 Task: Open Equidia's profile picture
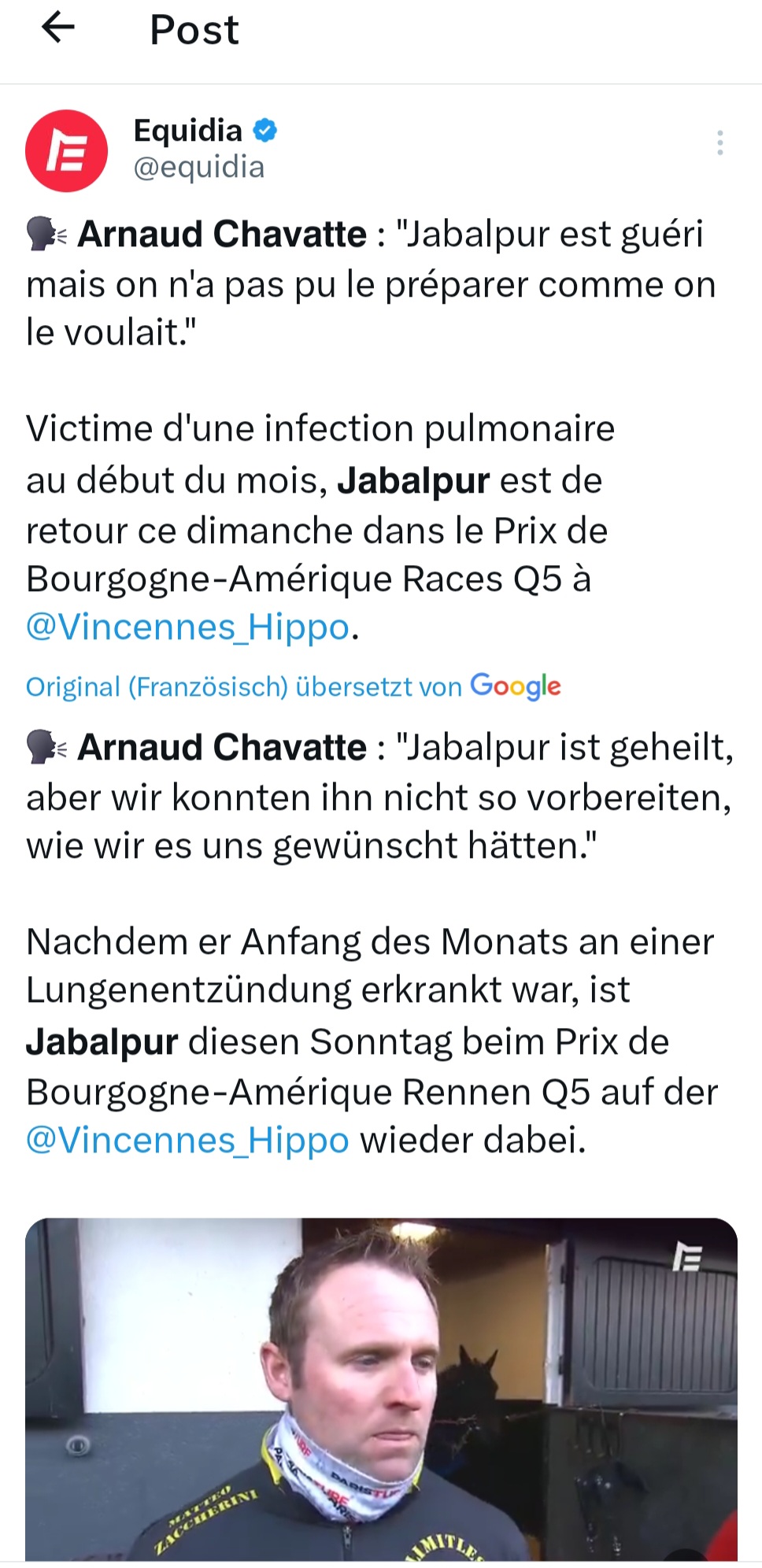(66, 150)
